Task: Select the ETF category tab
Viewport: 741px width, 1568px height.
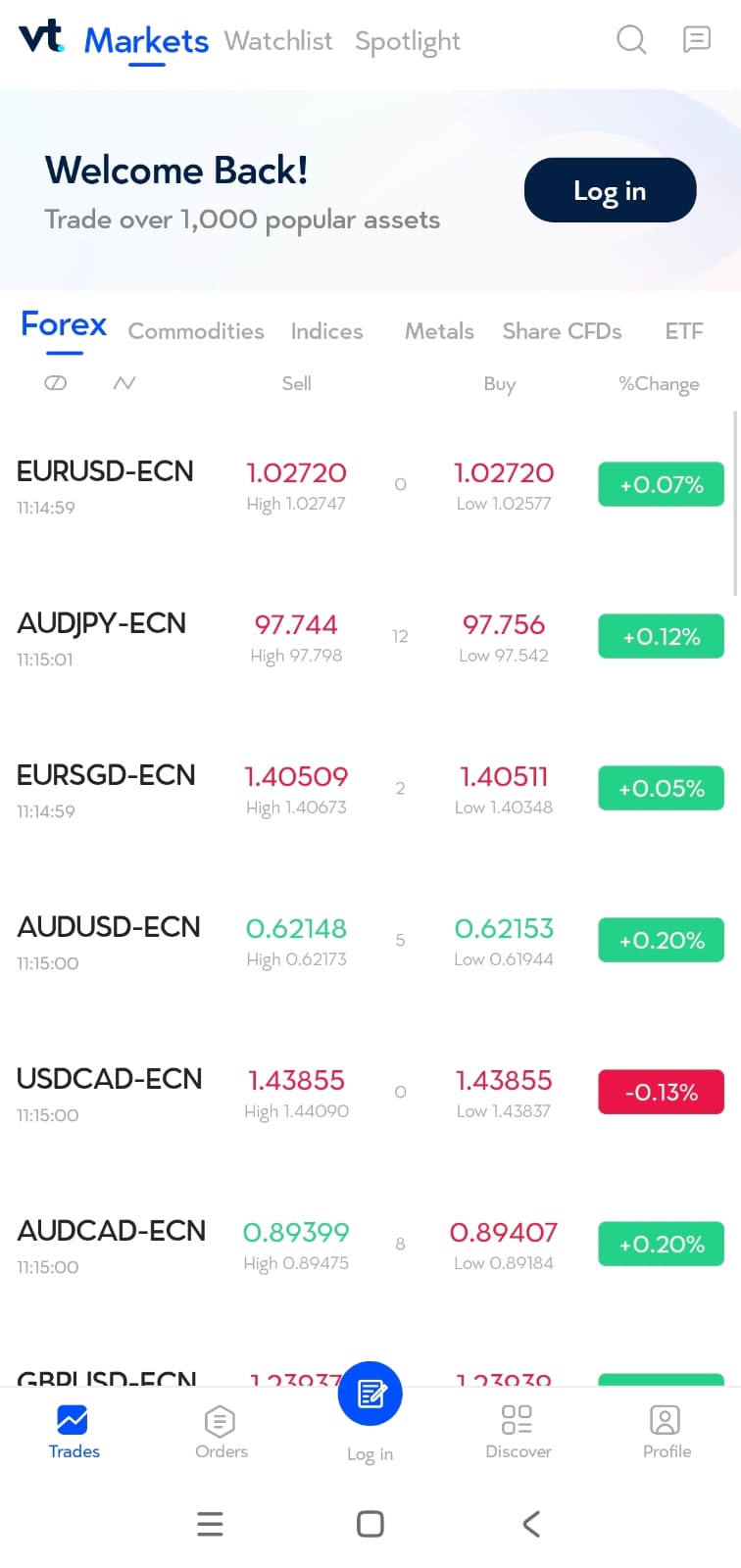Action: coord(684,331)
